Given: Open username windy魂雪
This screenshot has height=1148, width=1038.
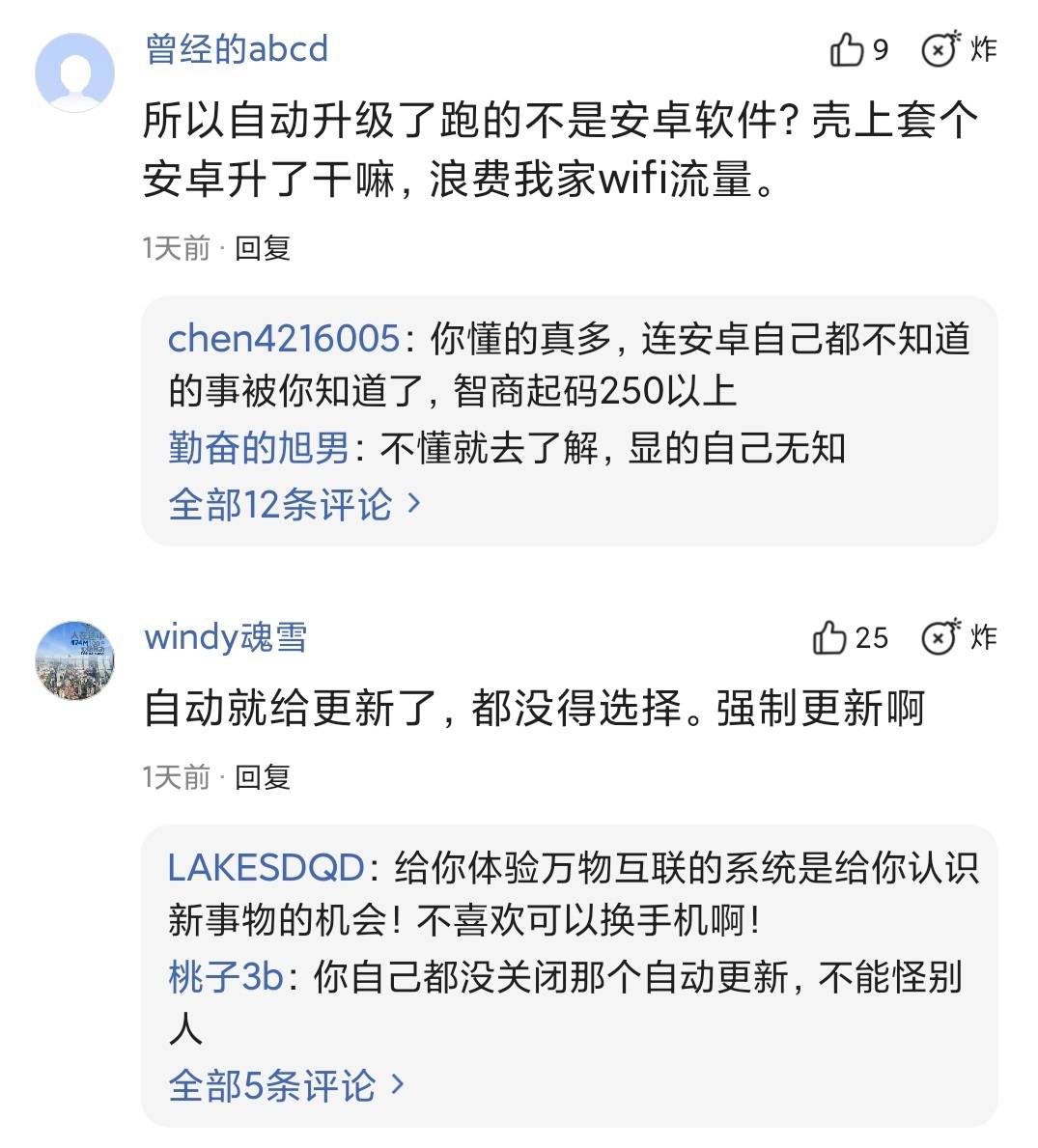Looking at the screenshot, I should click(226, 637).
